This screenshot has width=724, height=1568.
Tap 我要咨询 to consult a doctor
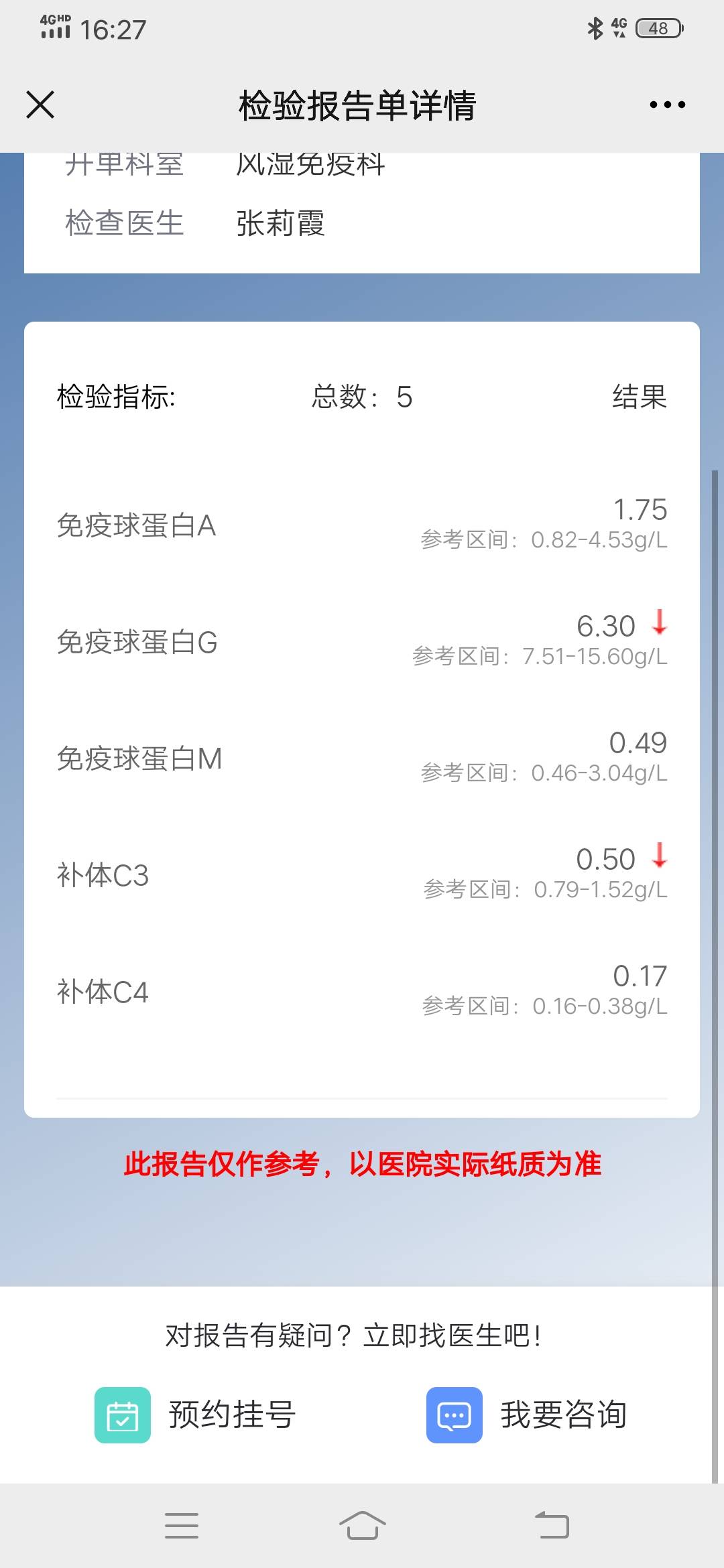coord(564,1416)
